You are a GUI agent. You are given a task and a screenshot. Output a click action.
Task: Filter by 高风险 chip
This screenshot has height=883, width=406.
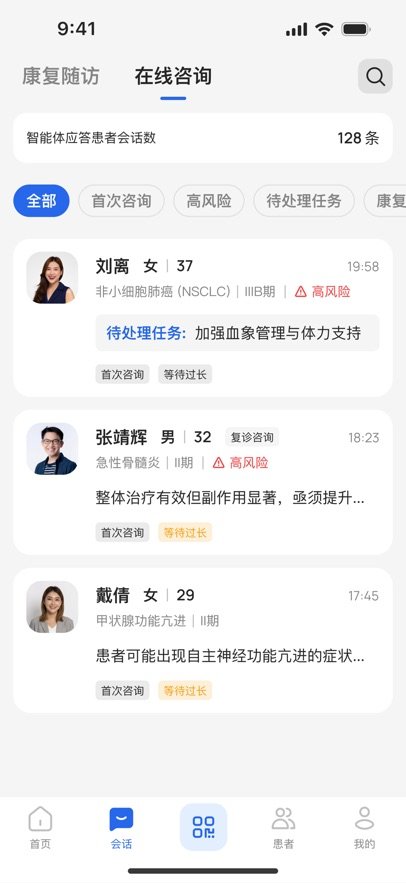pyautogui.click(x=209, y=201)
